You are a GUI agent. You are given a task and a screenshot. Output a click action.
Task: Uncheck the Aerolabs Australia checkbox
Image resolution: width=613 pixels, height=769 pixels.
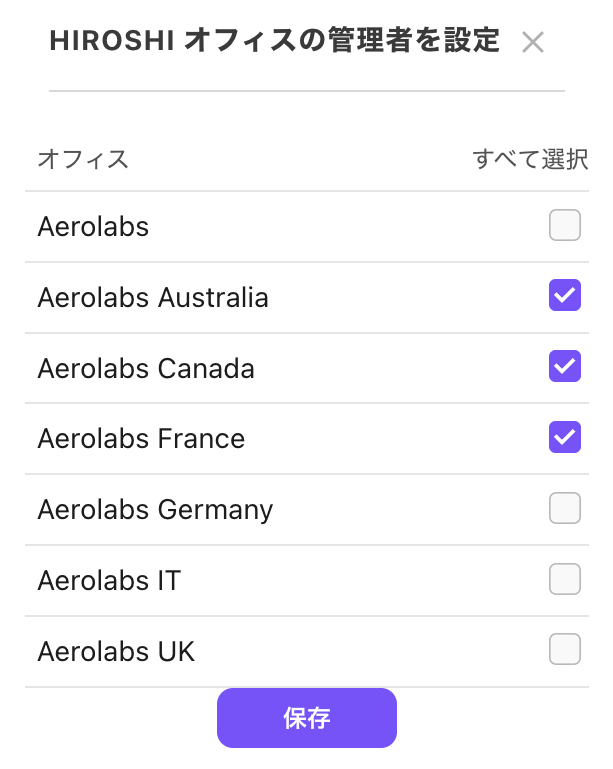click(x=565, y=296)
